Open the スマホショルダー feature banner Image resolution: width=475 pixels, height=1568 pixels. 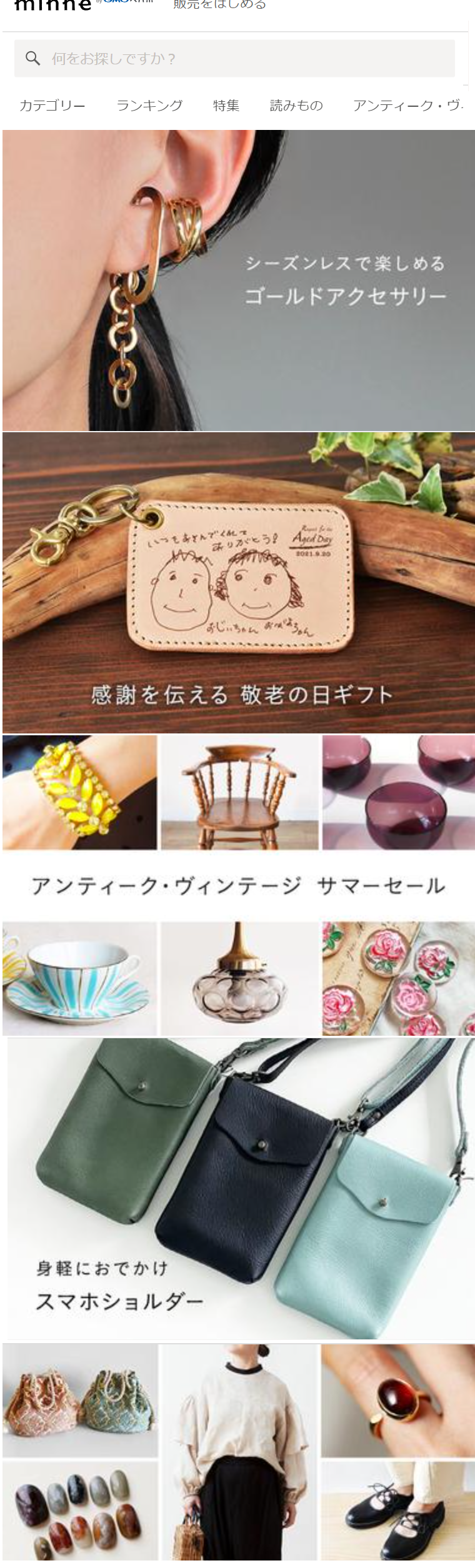[241, 1189]
